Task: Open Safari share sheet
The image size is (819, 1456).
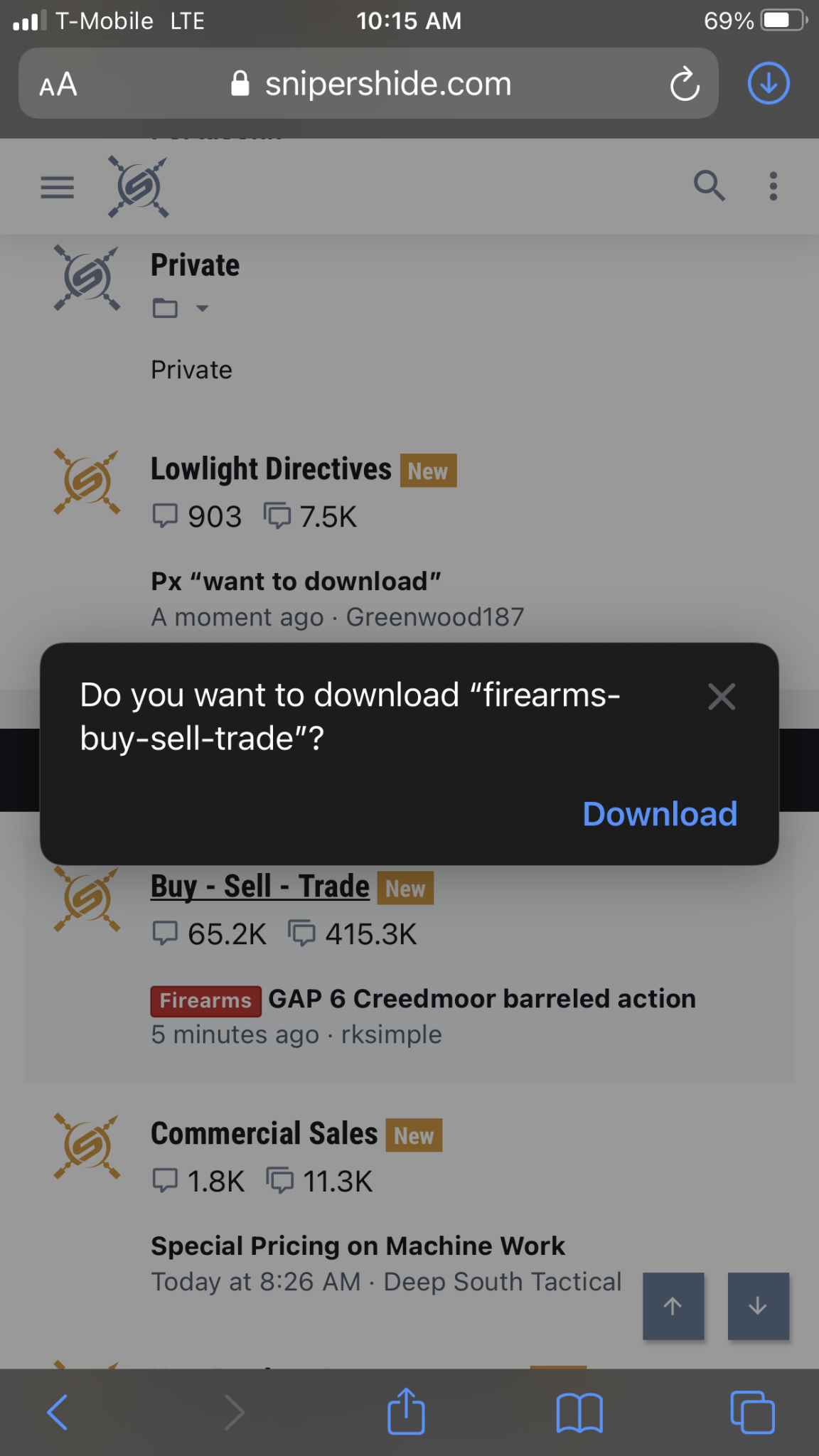Action: click(406, 1411)
